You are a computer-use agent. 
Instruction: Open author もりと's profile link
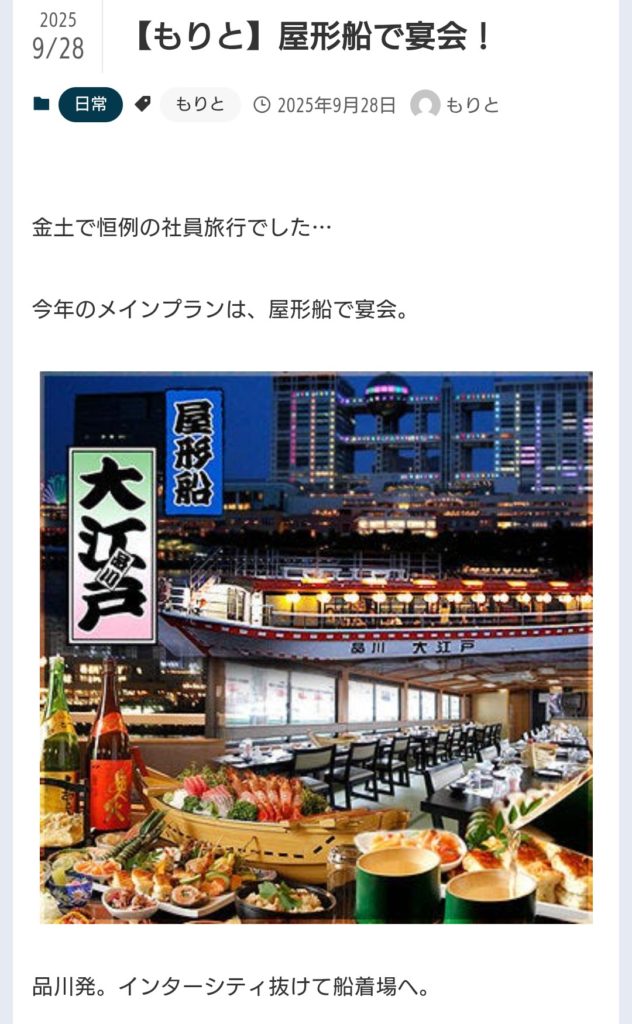pos(471,105)
